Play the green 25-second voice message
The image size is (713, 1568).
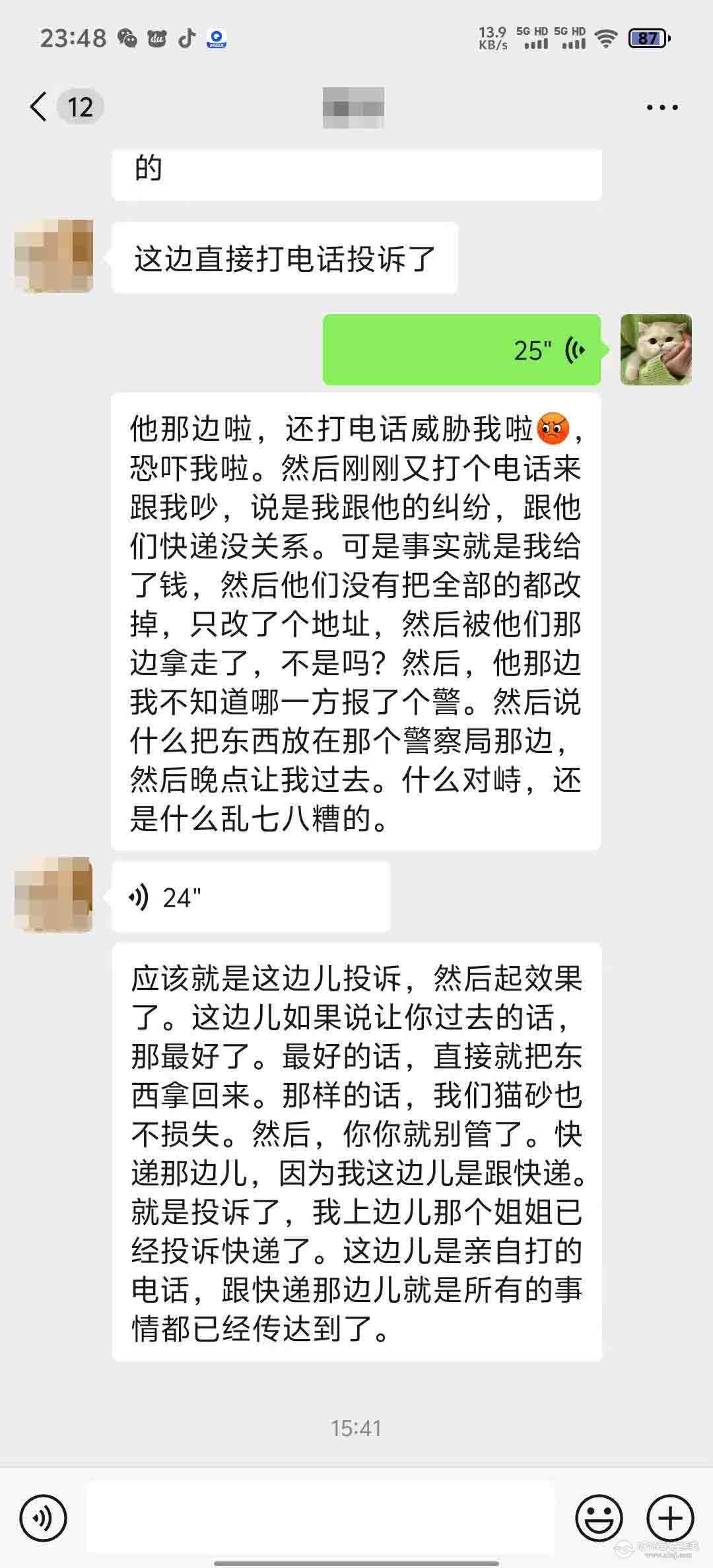click(461, 350)
